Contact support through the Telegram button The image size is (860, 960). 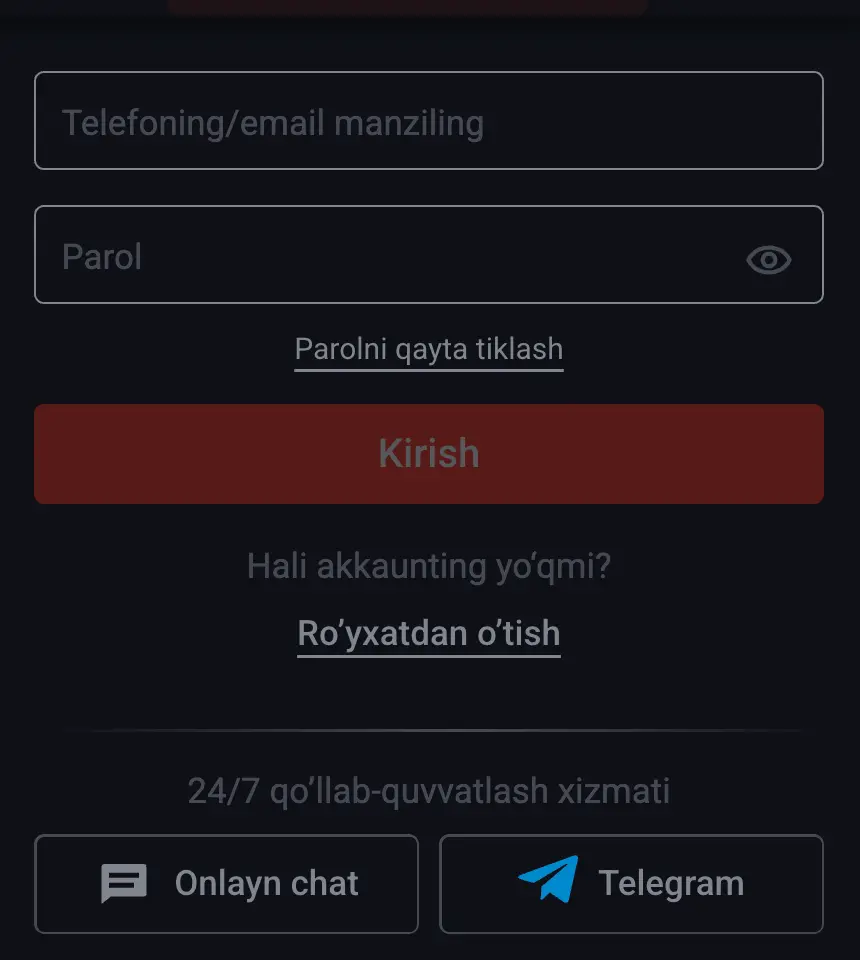pos(631,884)
